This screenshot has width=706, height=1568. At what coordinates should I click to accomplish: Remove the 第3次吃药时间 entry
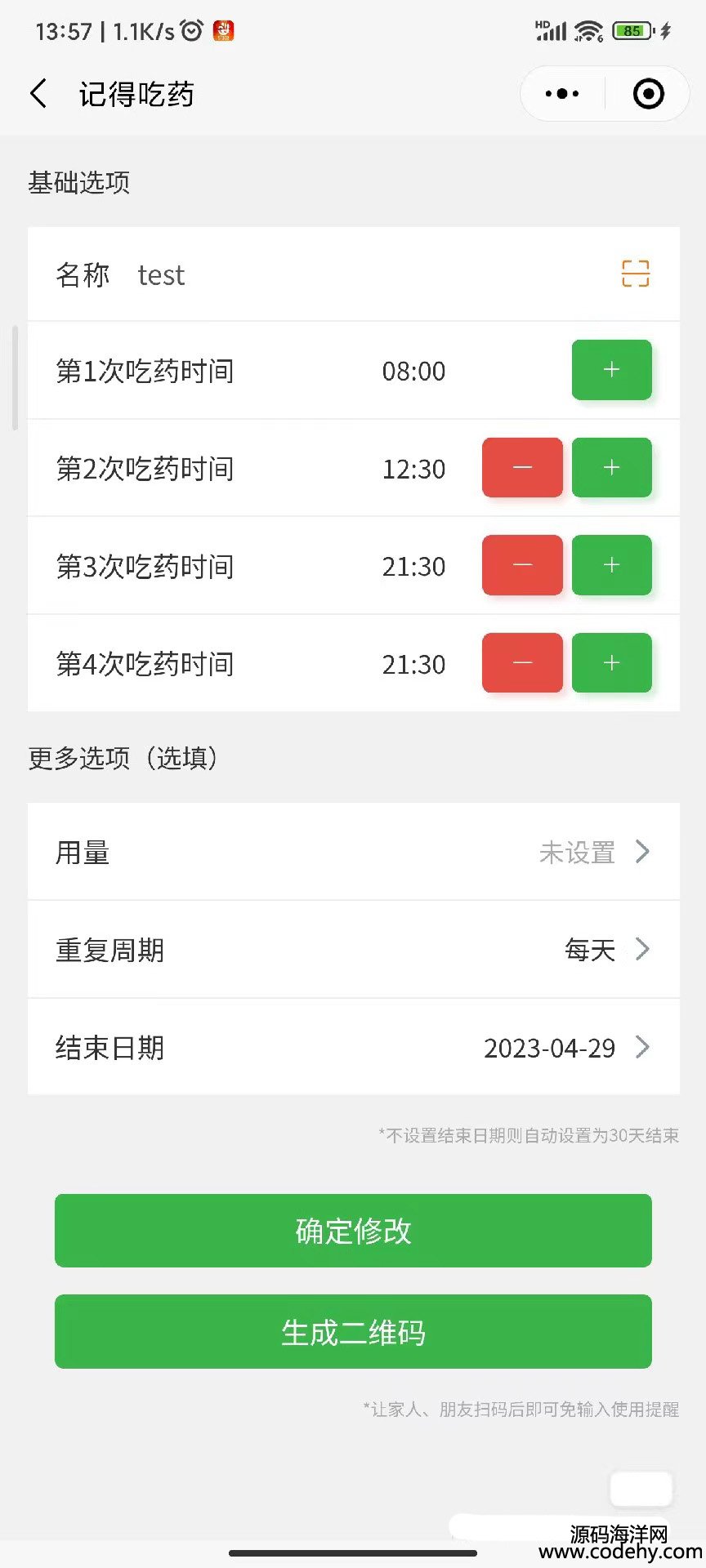click(x=522, y=565)
